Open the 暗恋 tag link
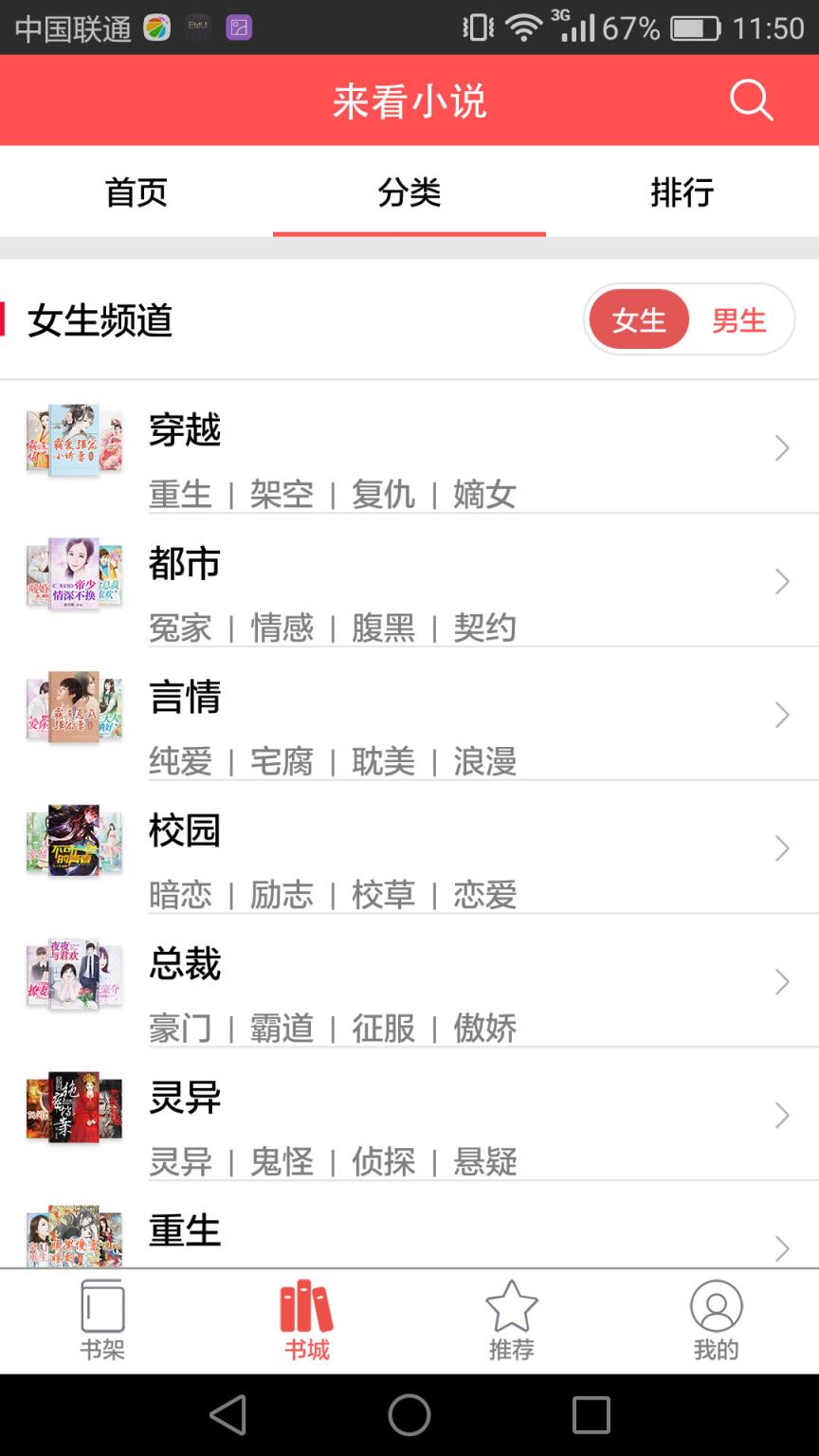Image resolution: width=819 pixels, height=1456 pixels. coord(181,895)
